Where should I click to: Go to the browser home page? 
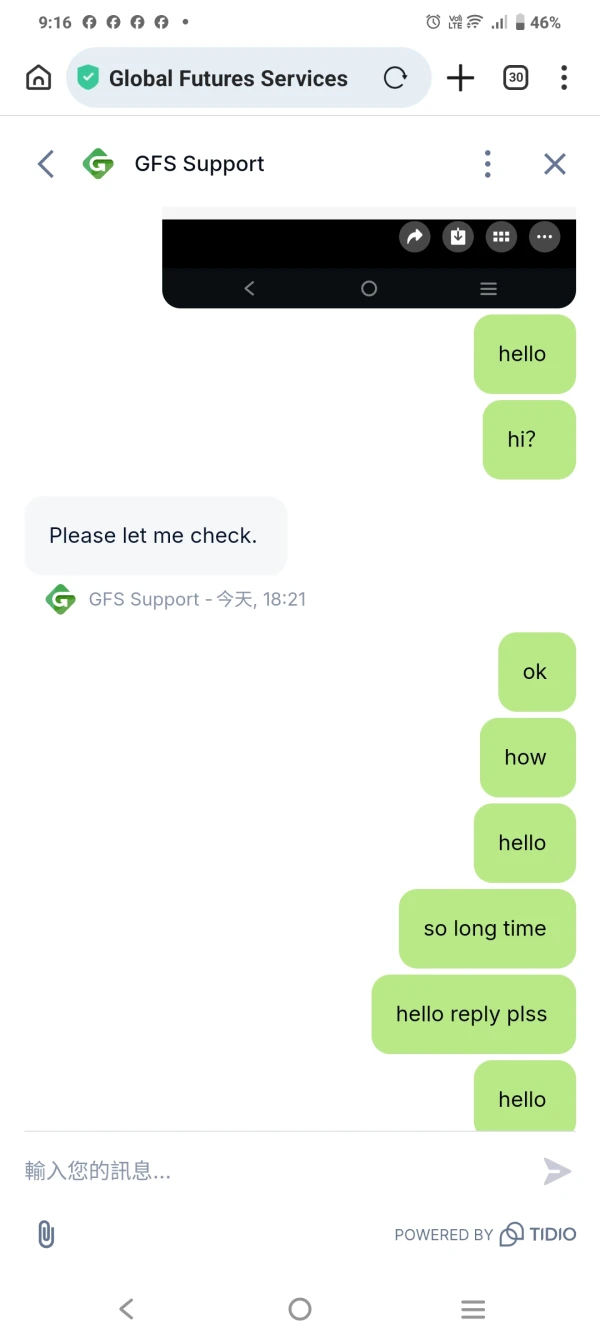38,78
